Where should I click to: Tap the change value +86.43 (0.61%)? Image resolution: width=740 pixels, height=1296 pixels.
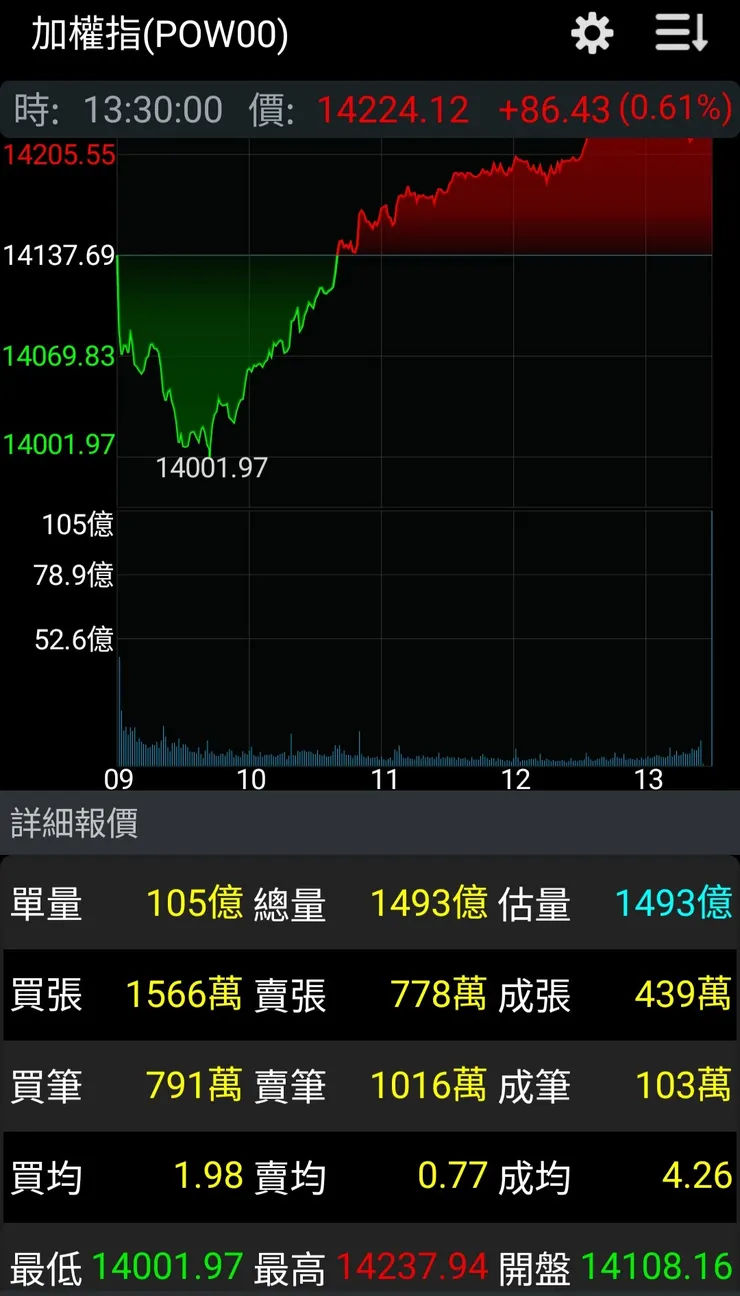(614, 107)
